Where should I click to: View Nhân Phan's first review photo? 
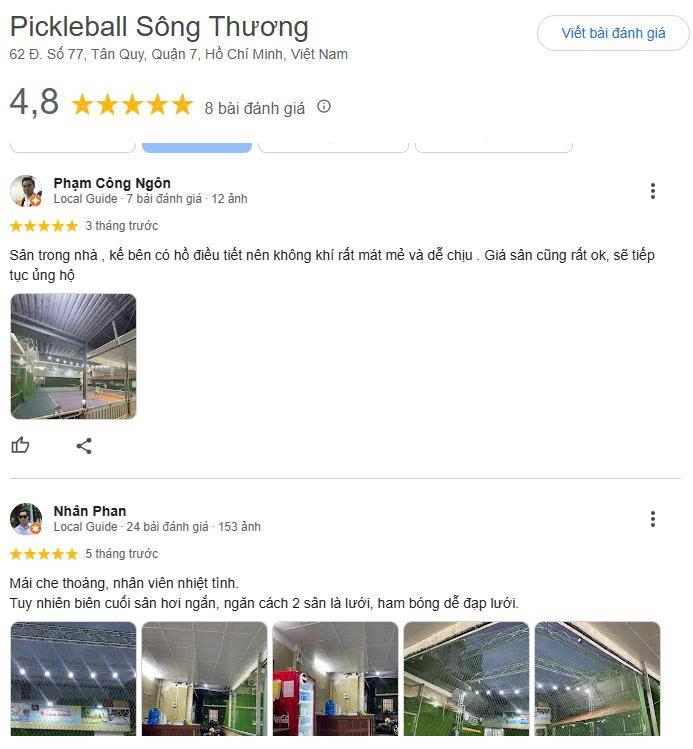[x=73, y=678]
